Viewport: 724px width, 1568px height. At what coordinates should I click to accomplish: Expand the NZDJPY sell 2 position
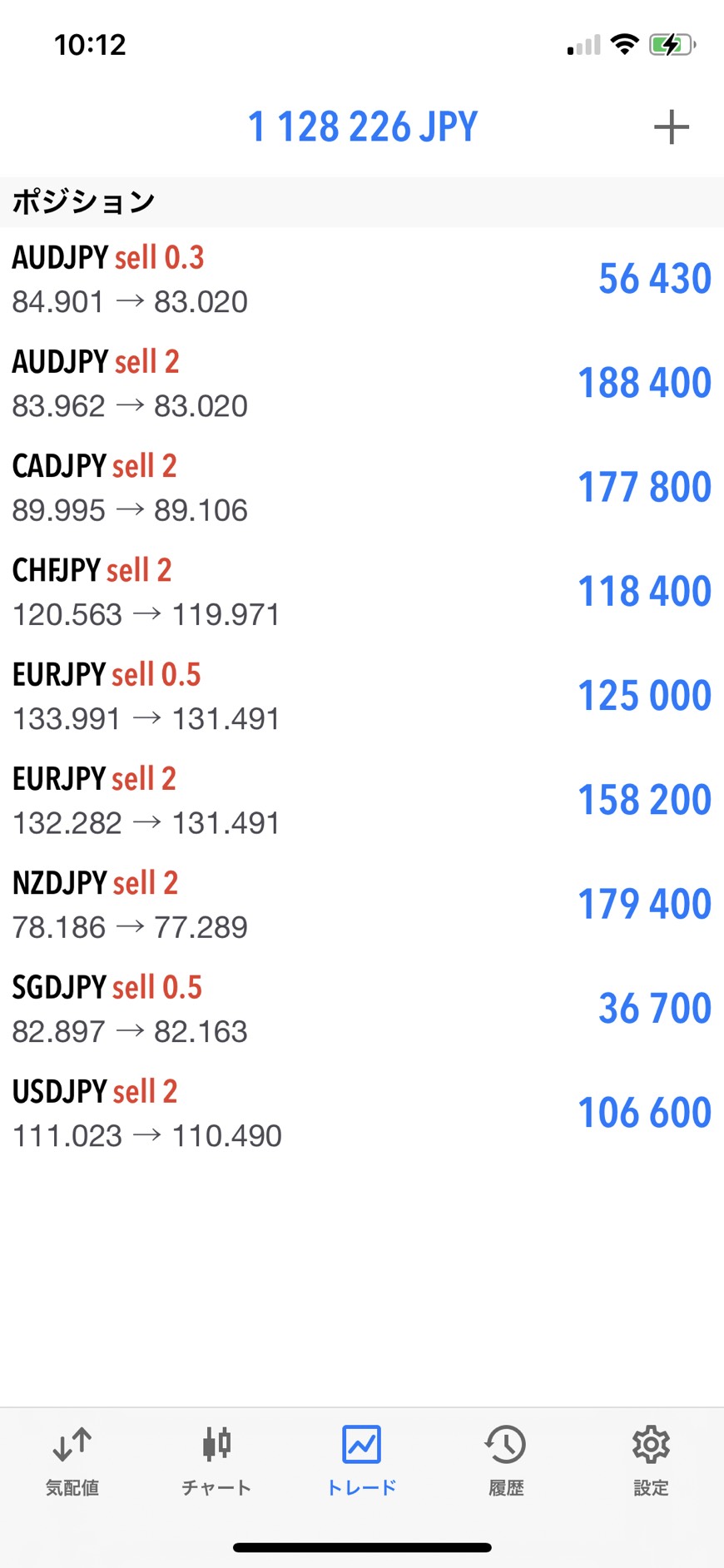tap(362, 905)
